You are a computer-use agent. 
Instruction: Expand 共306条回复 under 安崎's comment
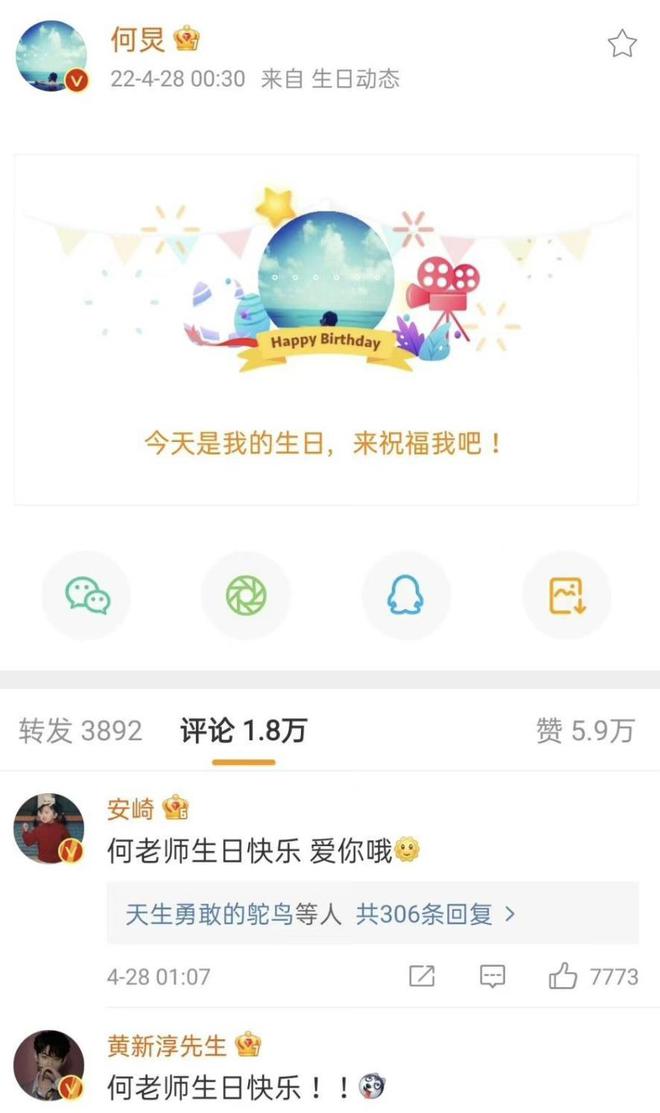tap(320, 913)
